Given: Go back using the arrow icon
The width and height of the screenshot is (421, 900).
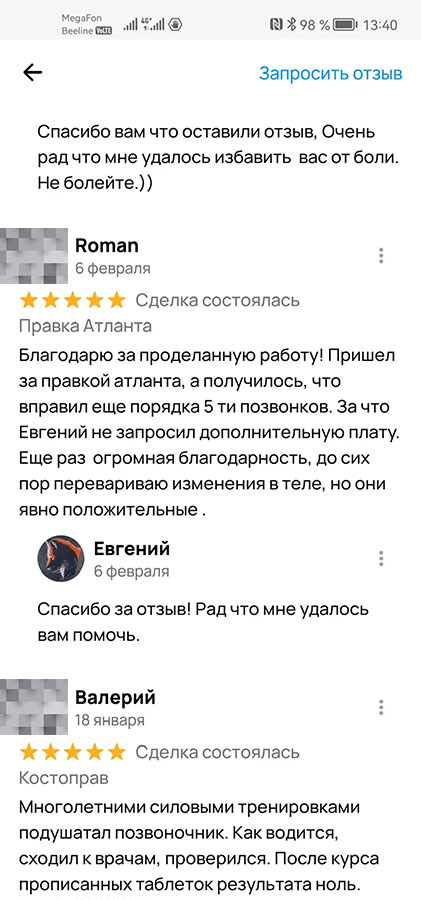Looking at the screenshot, I should (x=33, y=72).
